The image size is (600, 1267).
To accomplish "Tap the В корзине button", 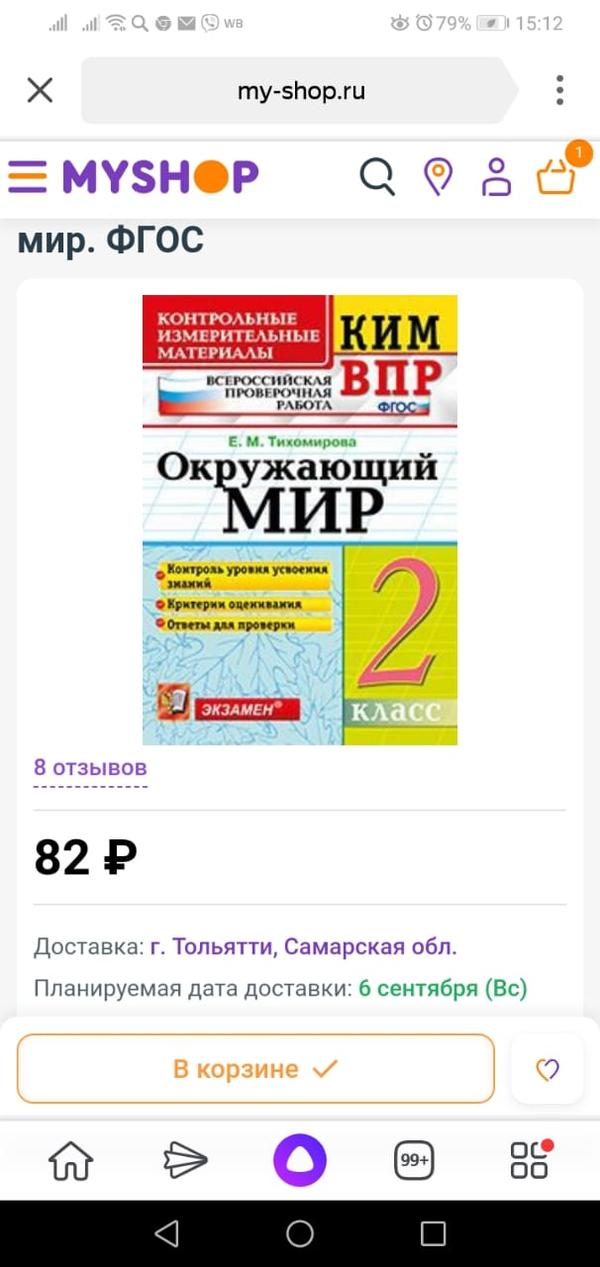I will 256,1068.
